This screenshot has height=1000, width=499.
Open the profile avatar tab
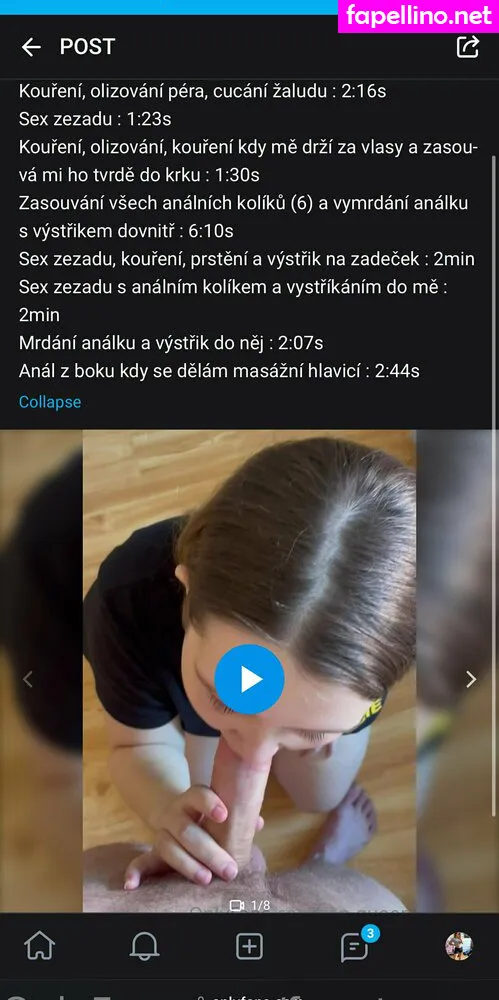point(459,946)
